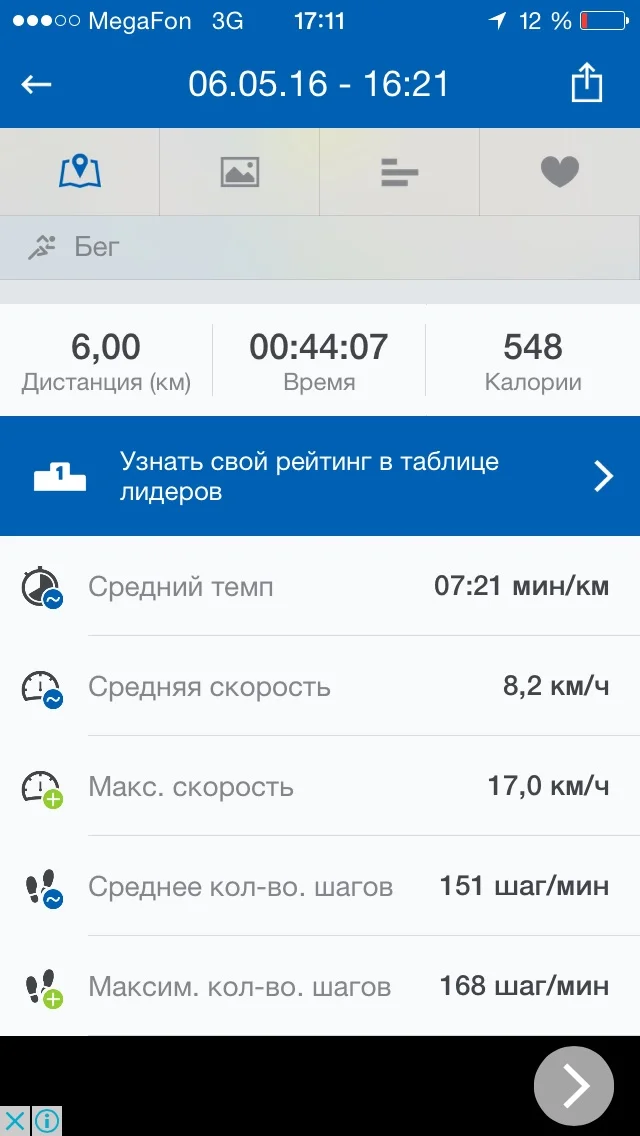Open the heart rate tab

coord(560,172)
